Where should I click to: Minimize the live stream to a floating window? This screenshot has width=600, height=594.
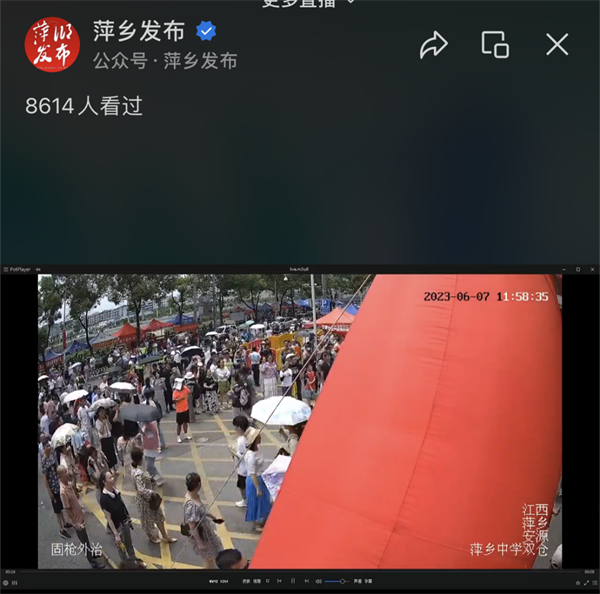click(x=495, y=45)
